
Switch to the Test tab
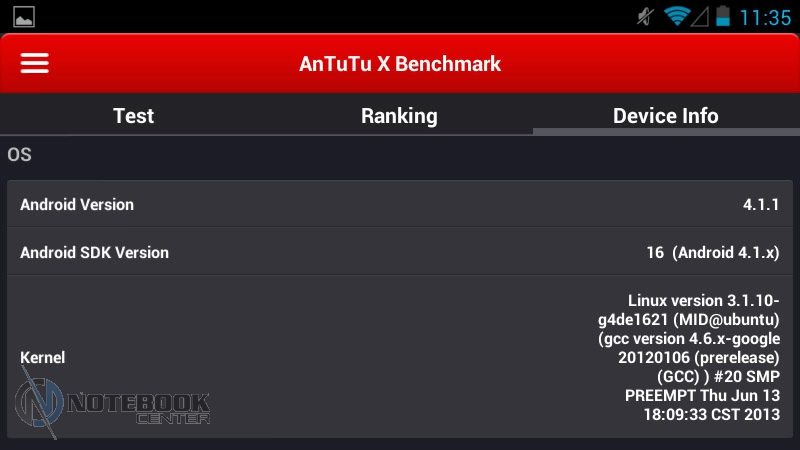[133, 116]
